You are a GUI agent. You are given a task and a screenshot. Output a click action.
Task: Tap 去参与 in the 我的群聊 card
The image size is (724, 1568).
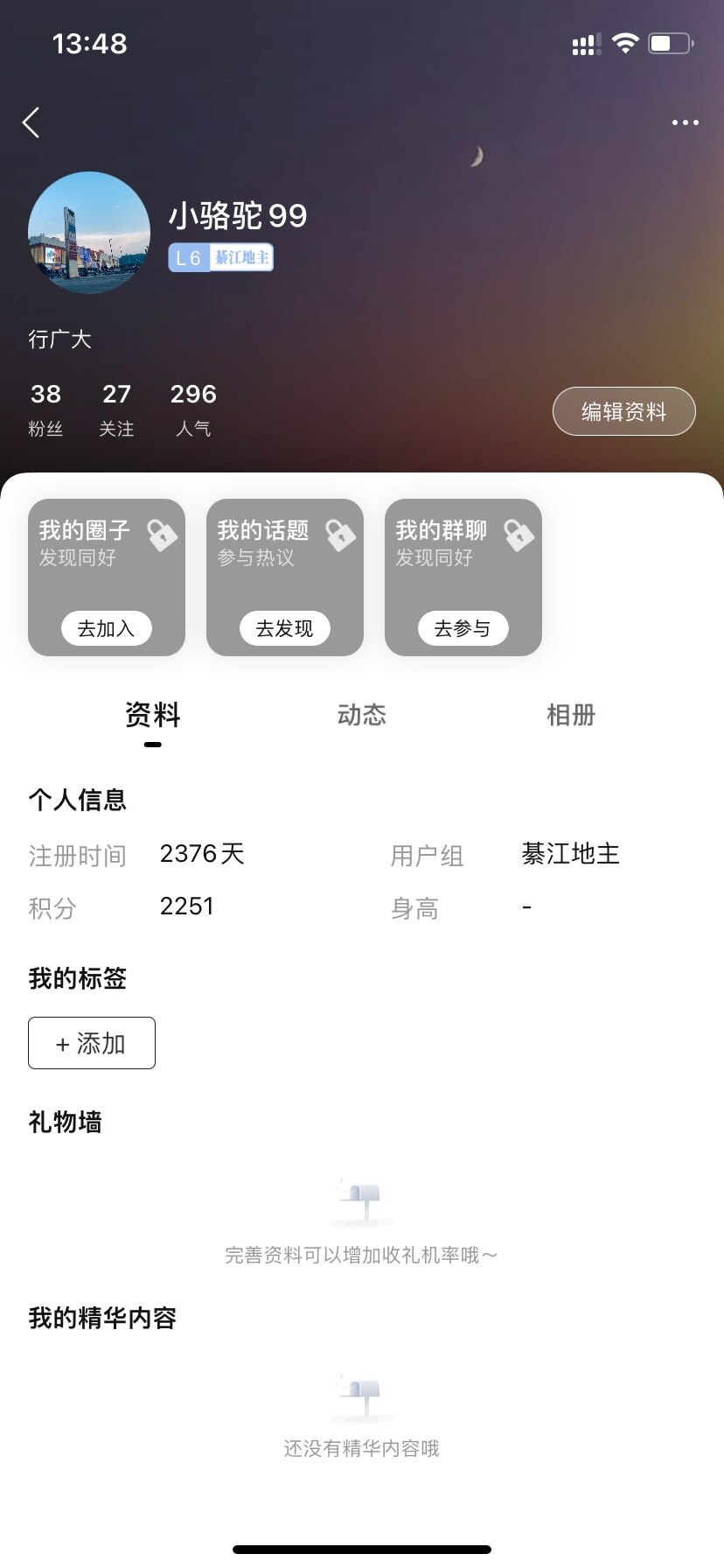click(463, 628)
